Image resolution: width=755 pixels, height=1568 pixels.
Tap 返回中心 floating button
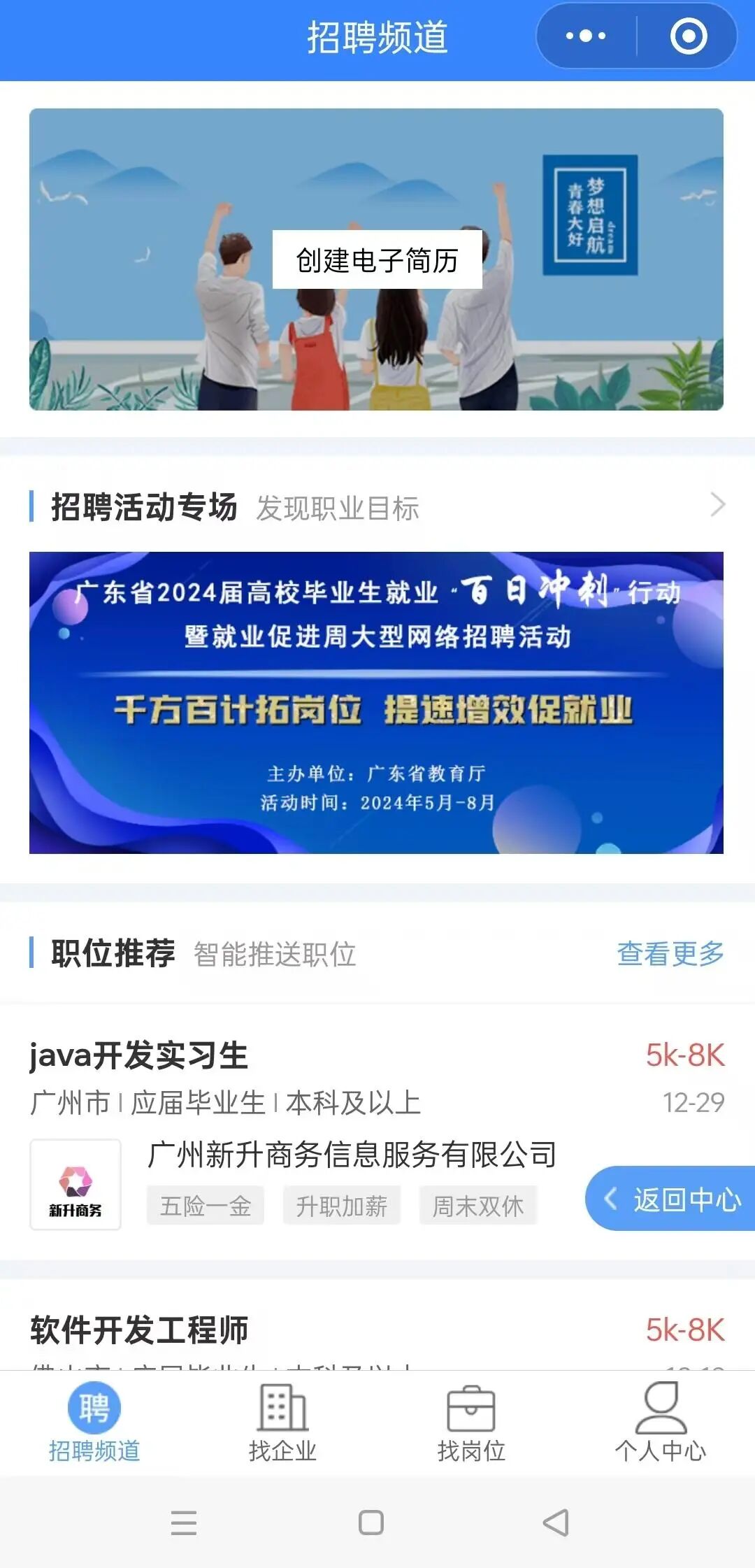[x=673, y=1199]
